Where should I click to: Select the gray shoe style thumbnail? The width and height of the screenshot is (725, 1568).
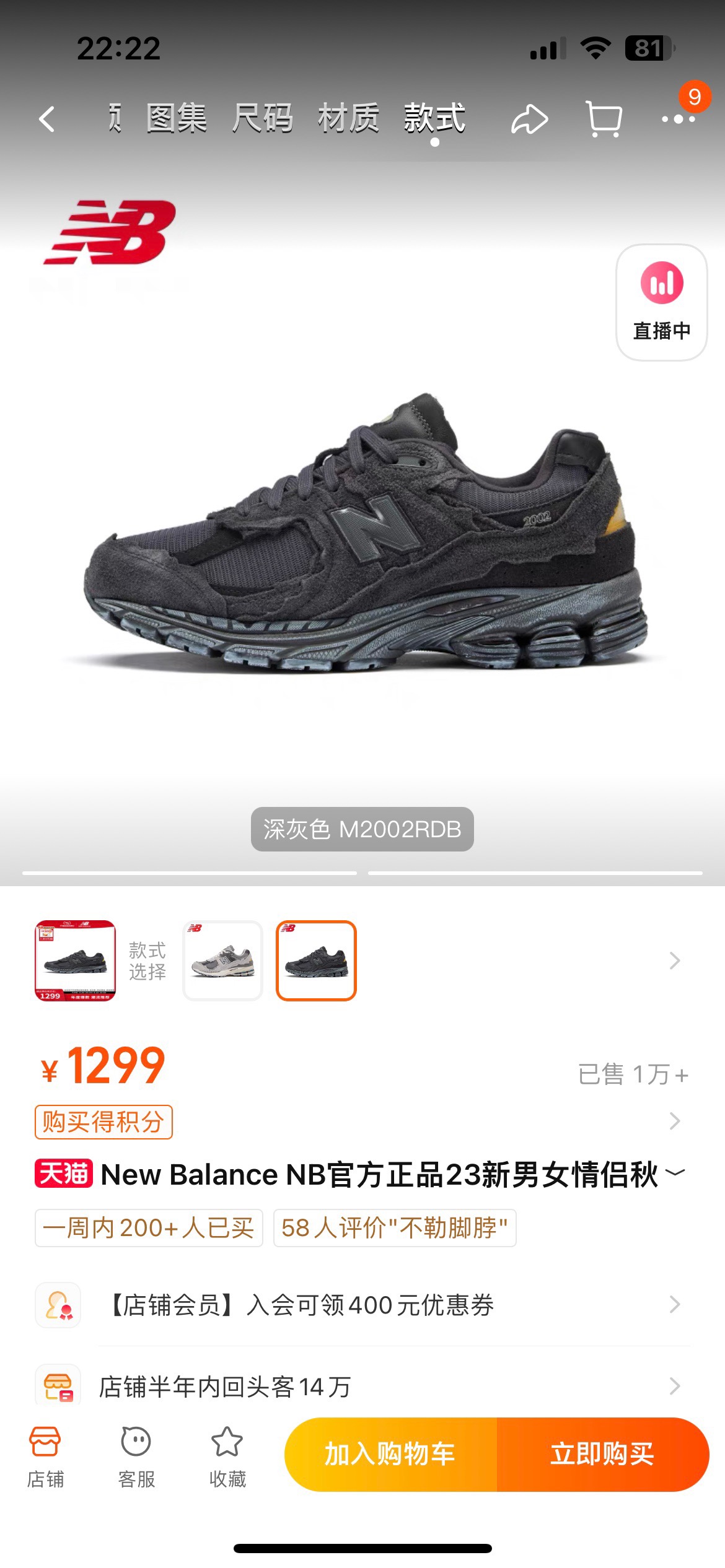point(223,960)
